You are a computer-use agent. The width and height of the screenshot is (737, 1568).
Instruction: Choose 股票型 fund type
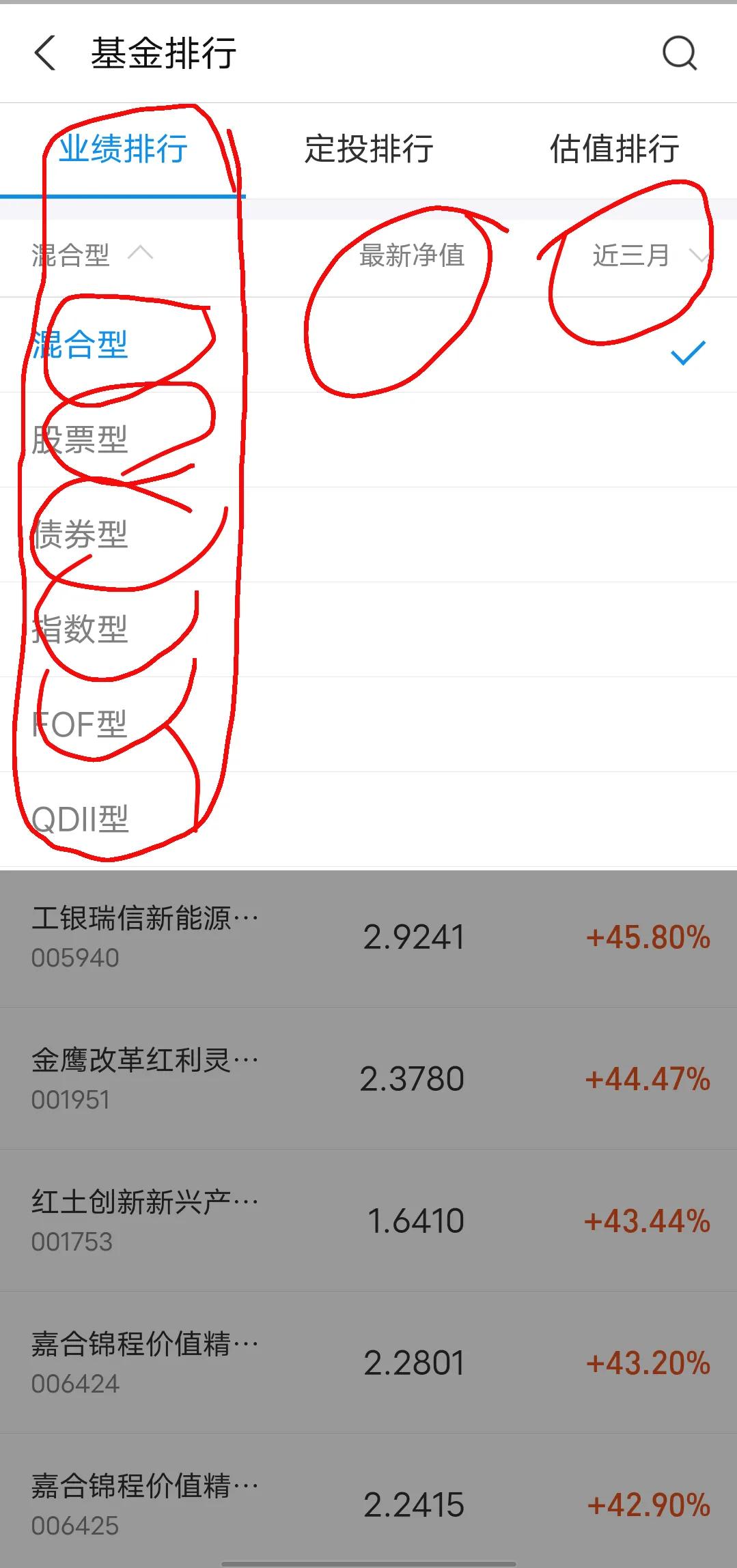(369, 440)
